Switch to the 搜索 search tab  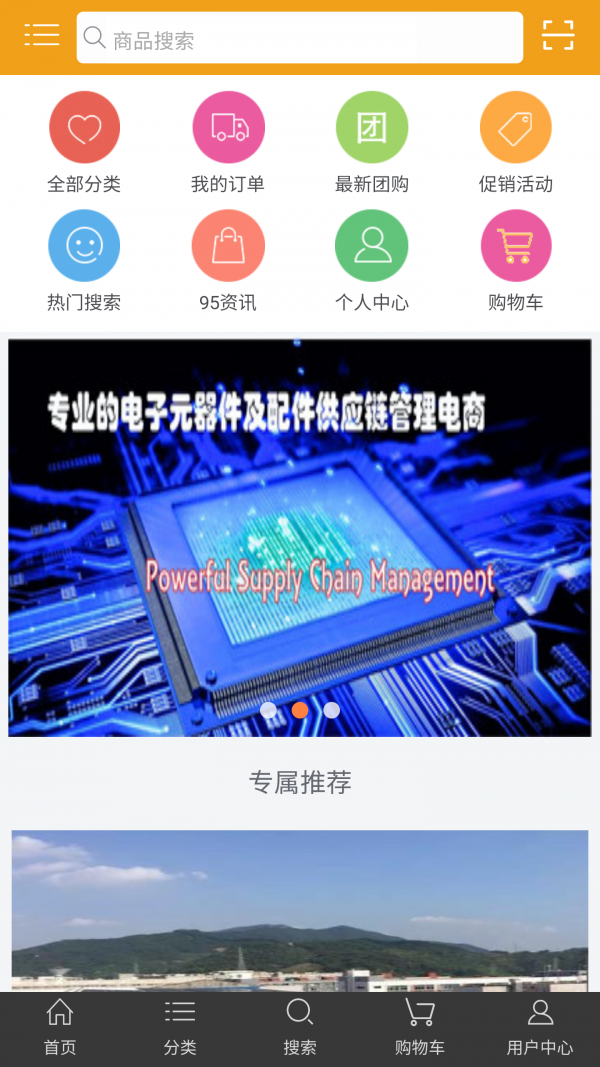coord(300,1028)
